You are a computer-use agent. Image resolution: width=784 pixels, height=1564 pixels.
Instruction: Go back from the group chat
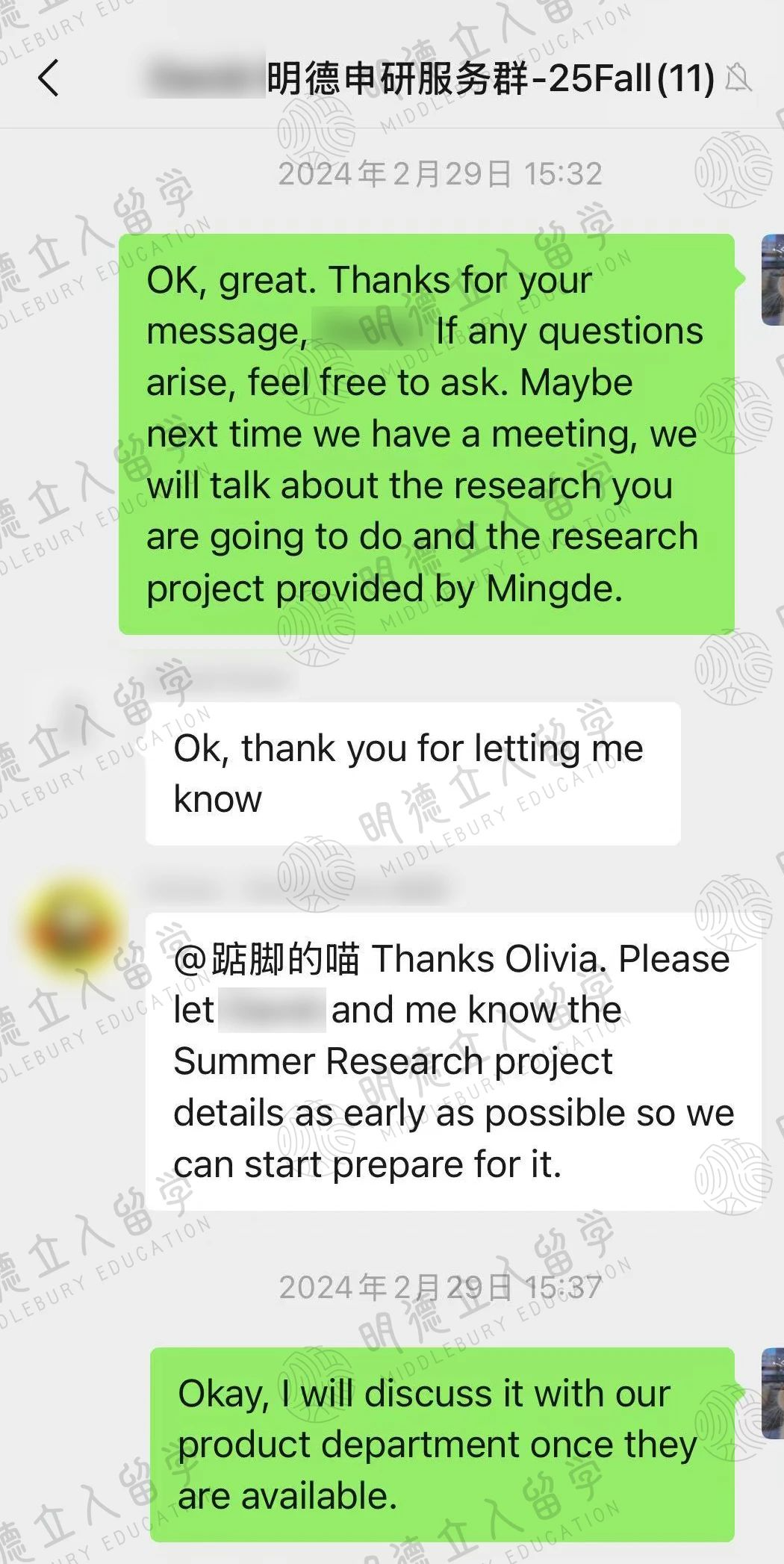[49, 78]
